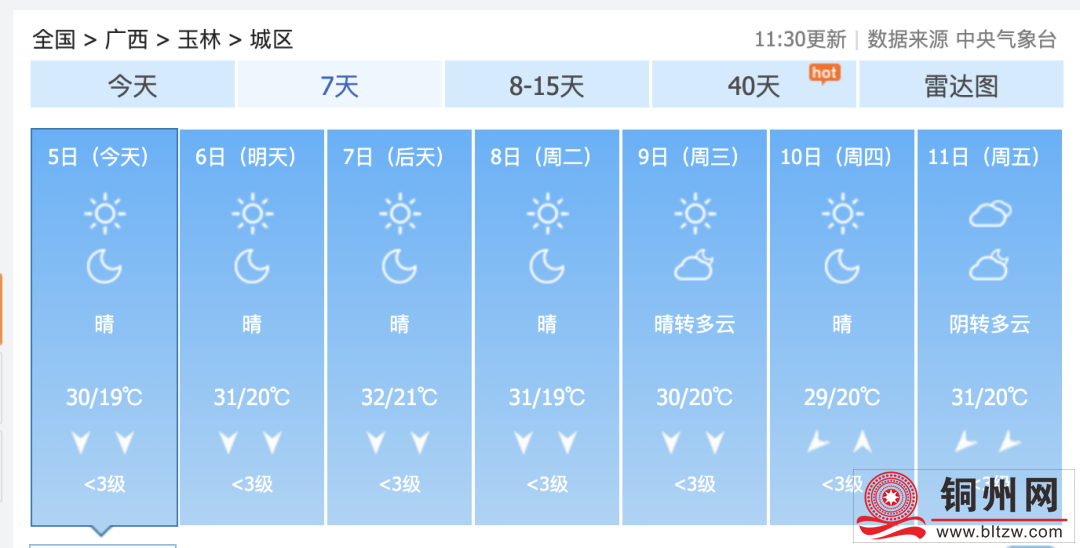Viewport: 1080px width, 548px height.
Task: Open the 9日(周三) forecast card
Action: [694, 326]
